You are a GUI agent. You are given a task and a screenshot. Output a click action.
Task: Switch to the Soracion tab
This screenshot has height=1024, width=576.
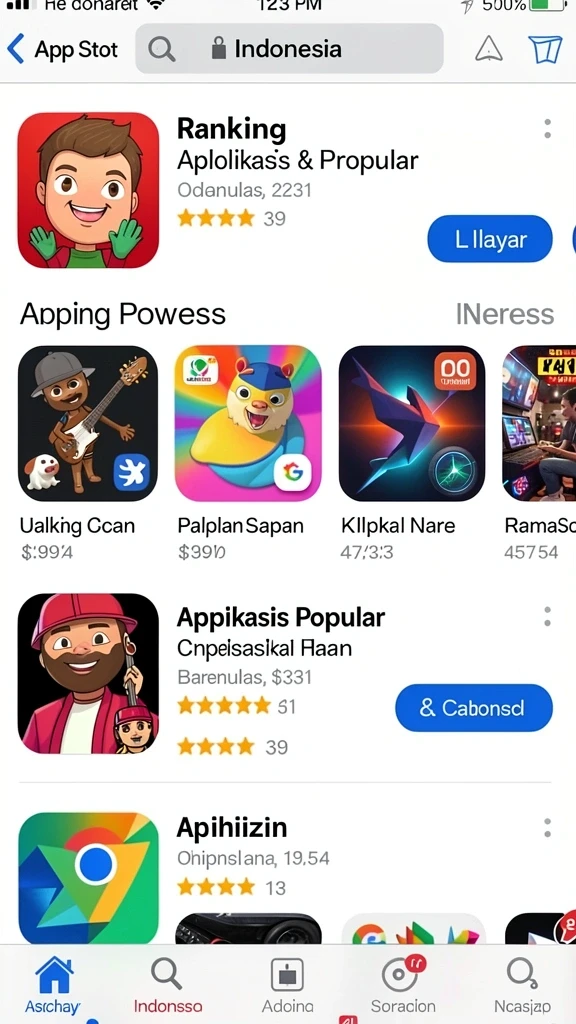[403, 984]
